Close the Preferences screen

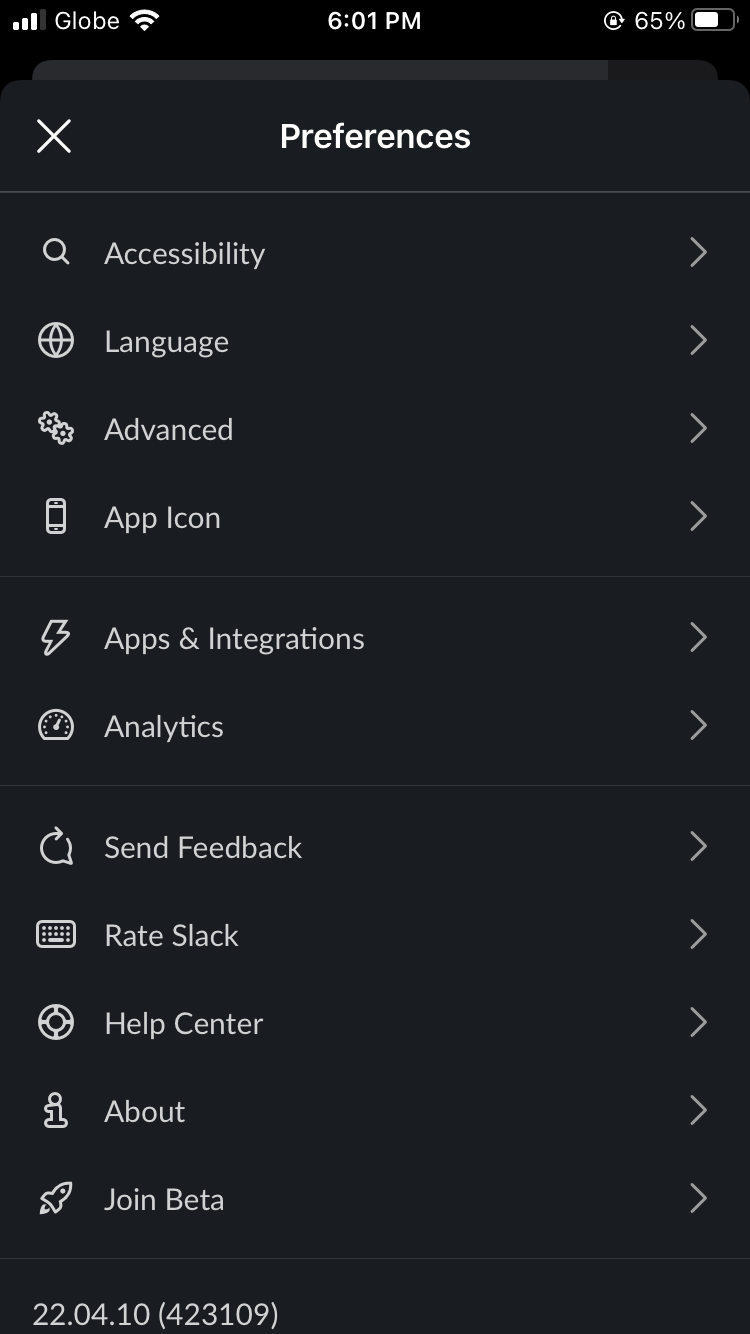[x=54, y=136]
